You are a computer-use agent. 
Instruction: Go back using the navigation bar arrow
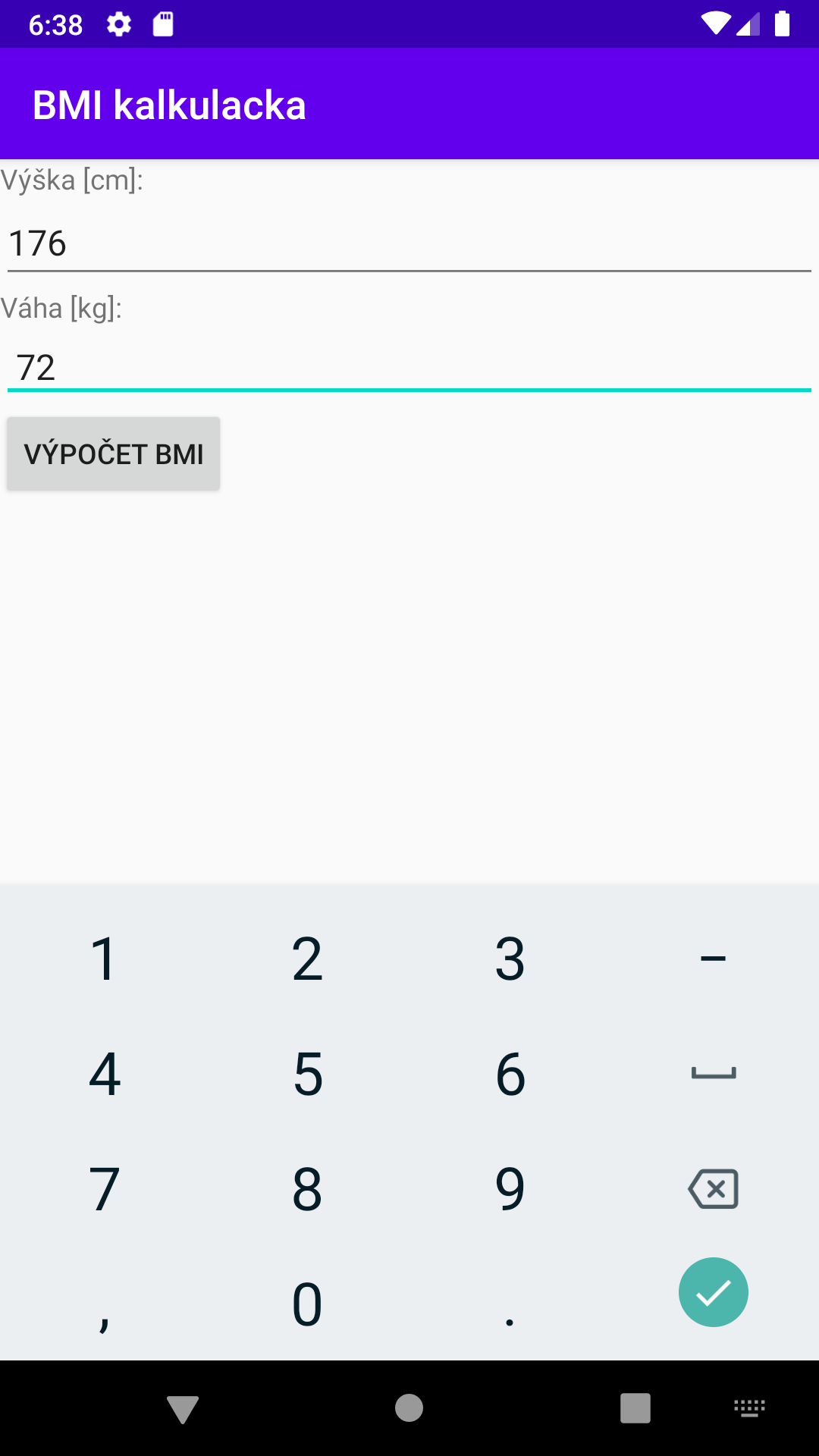pos(183,1409)
